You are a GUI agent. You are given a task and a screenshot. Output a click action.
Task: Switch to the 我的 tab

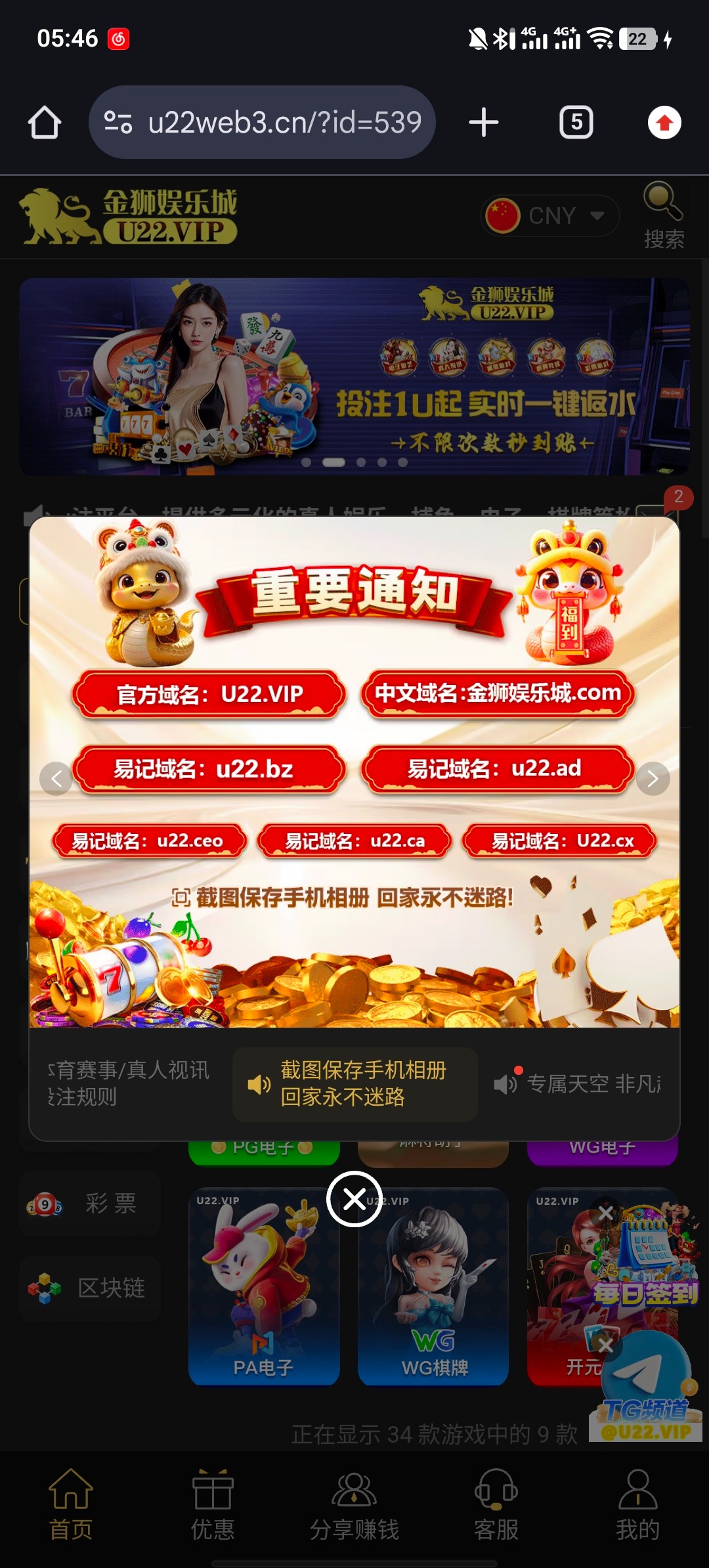click(638, 1505)
